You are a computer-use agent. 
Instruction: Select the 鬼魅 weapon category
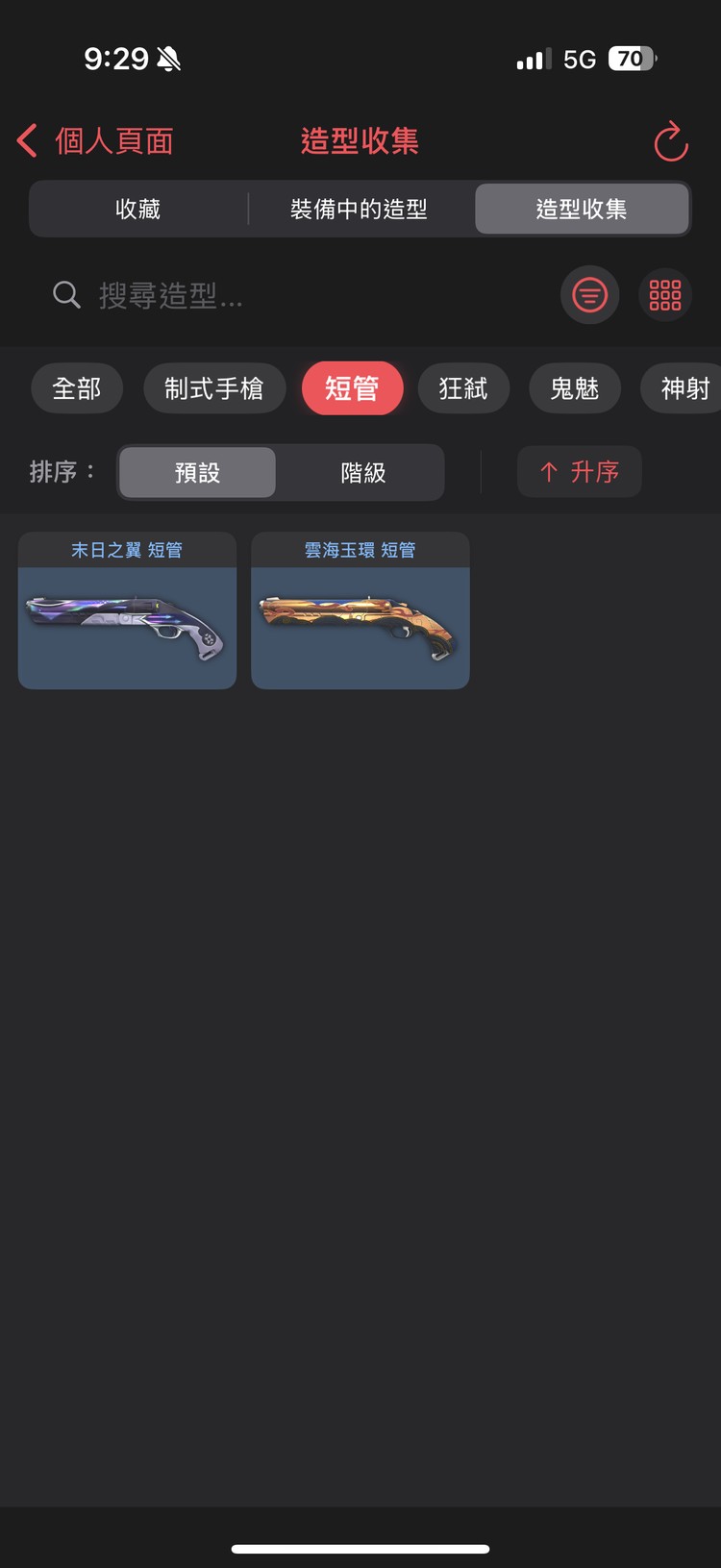pos(575,388)
